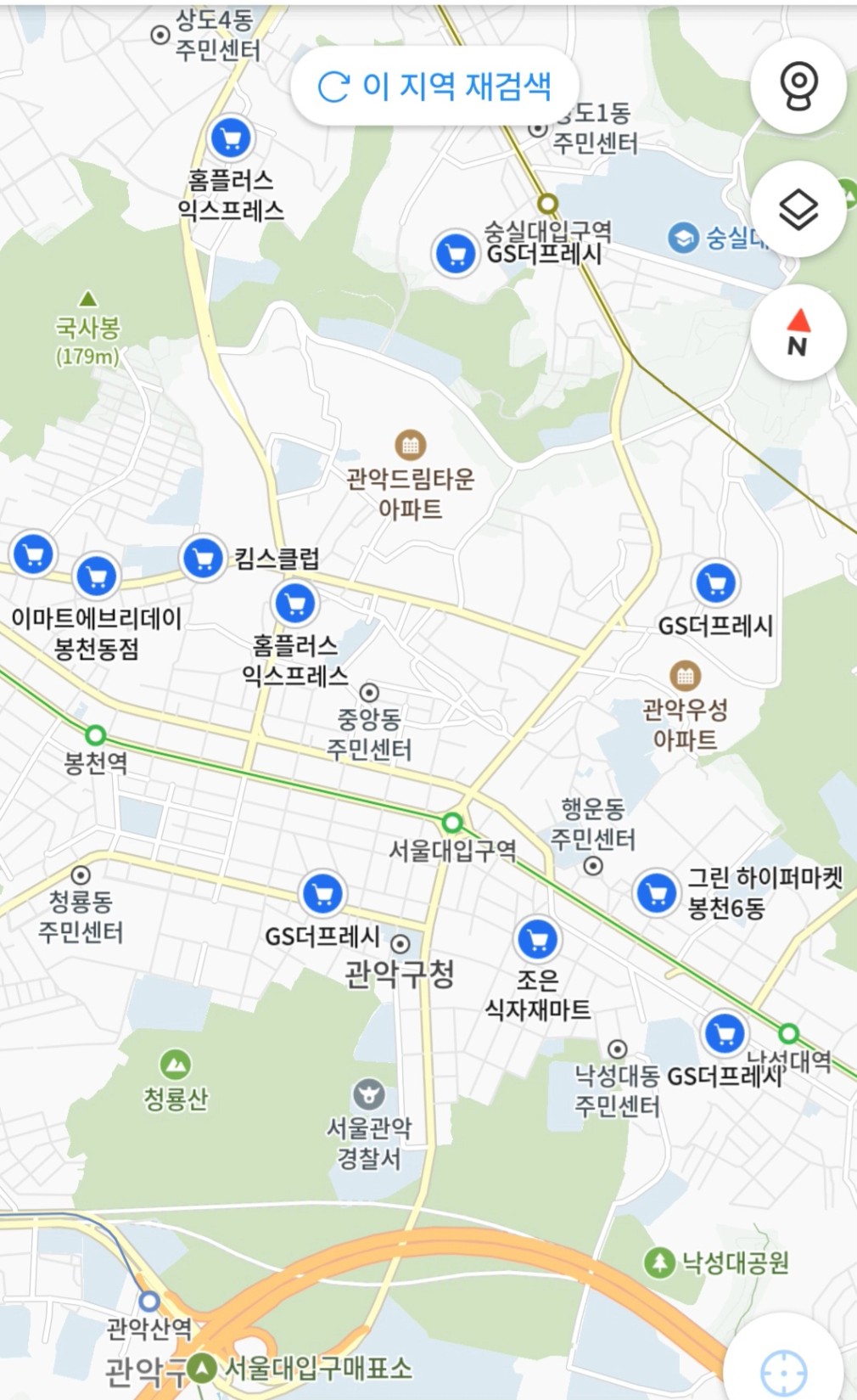Open the street view button
Viewport: 857px width, 1400px height.
(798, 86)
